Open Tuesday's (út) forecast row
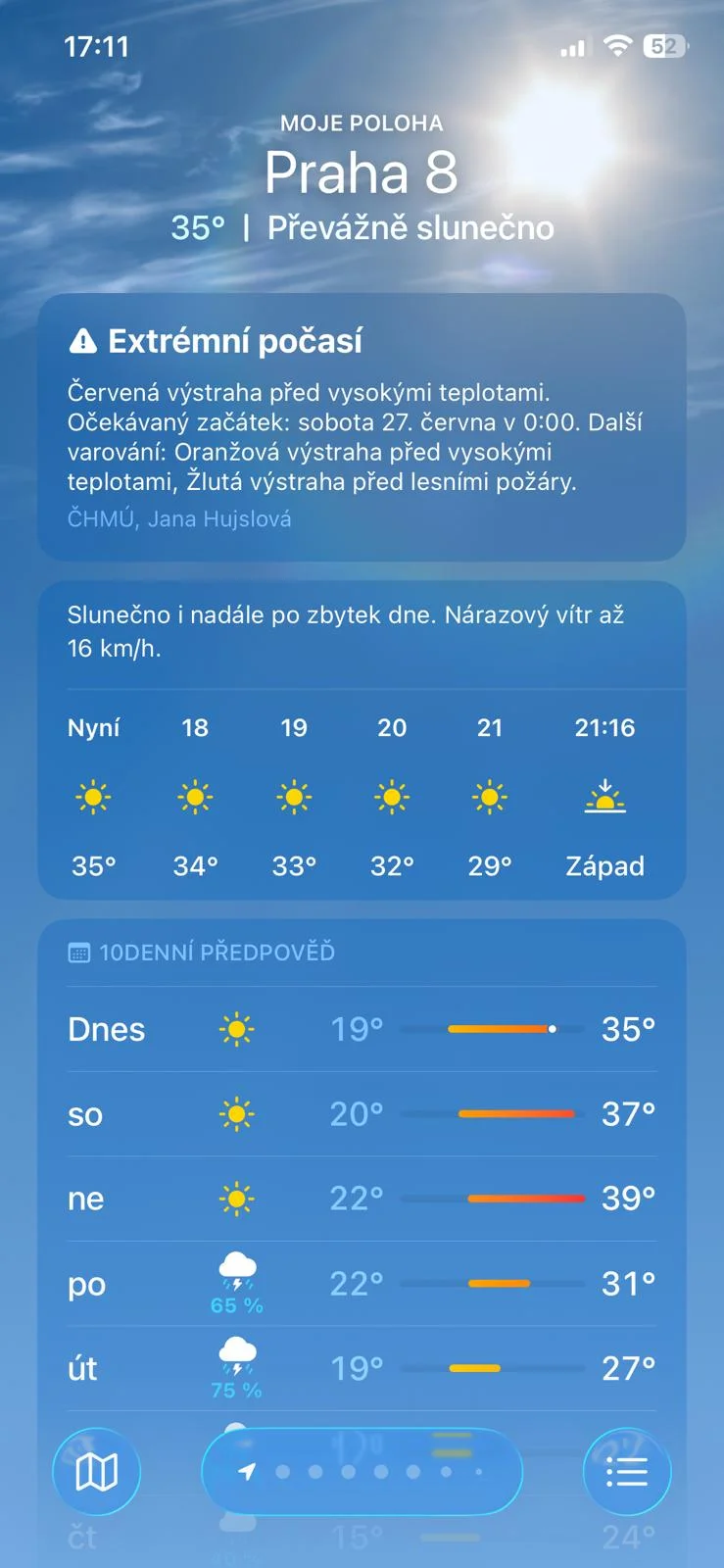The width and height of the screenshot is (724, 1568). tap(362, 1369)
